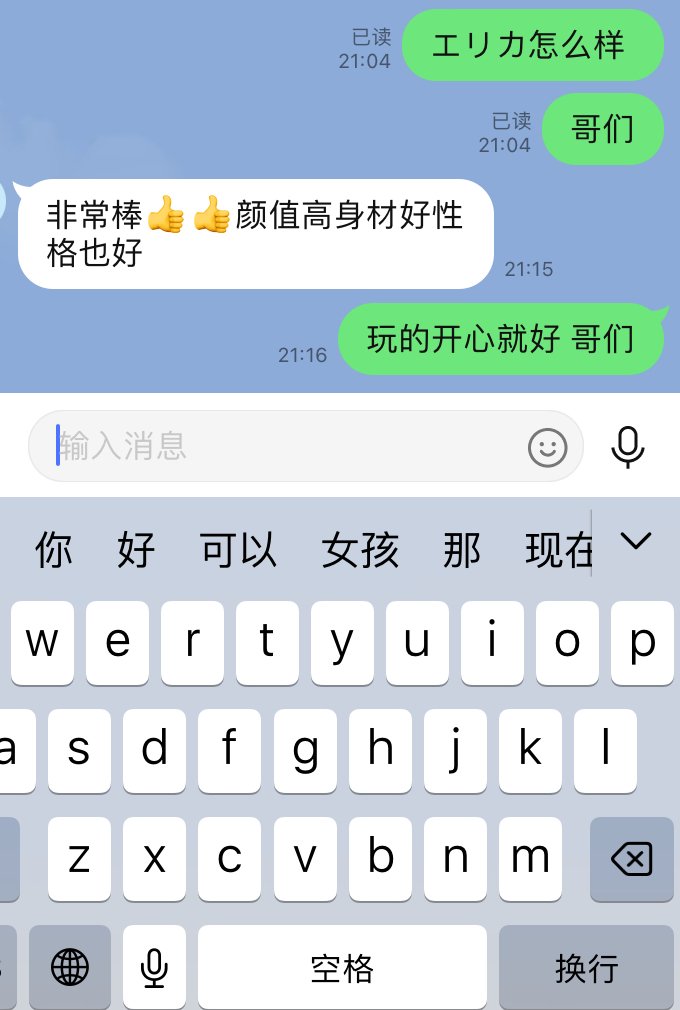The height and width of the screenshot is (1010, 680).
Task: Choose the suggested word 女孩
Action: [360, 550]
